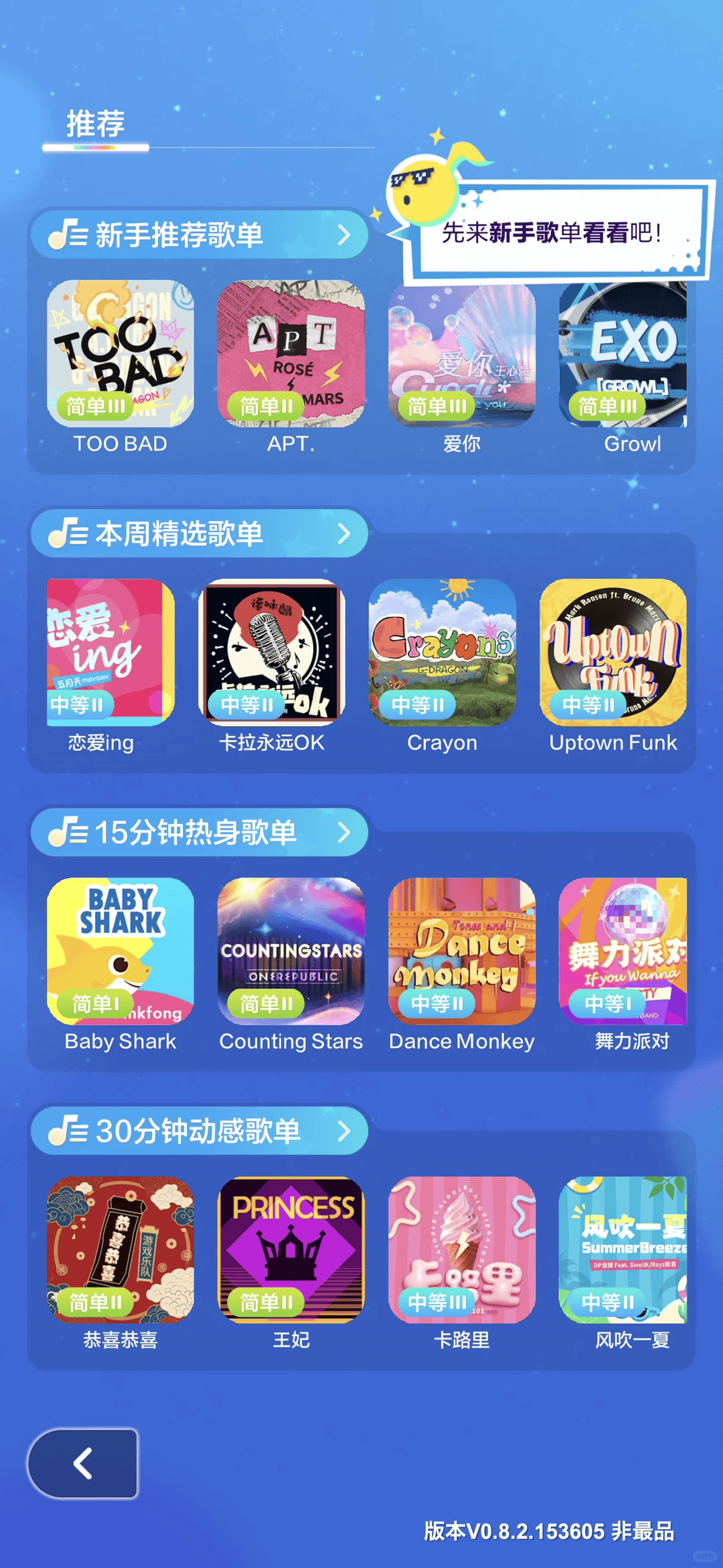The width and height of the screenshot is (723, 1568).
Task: Open the 恋爱ing song
Action: [x=110, y=652]
